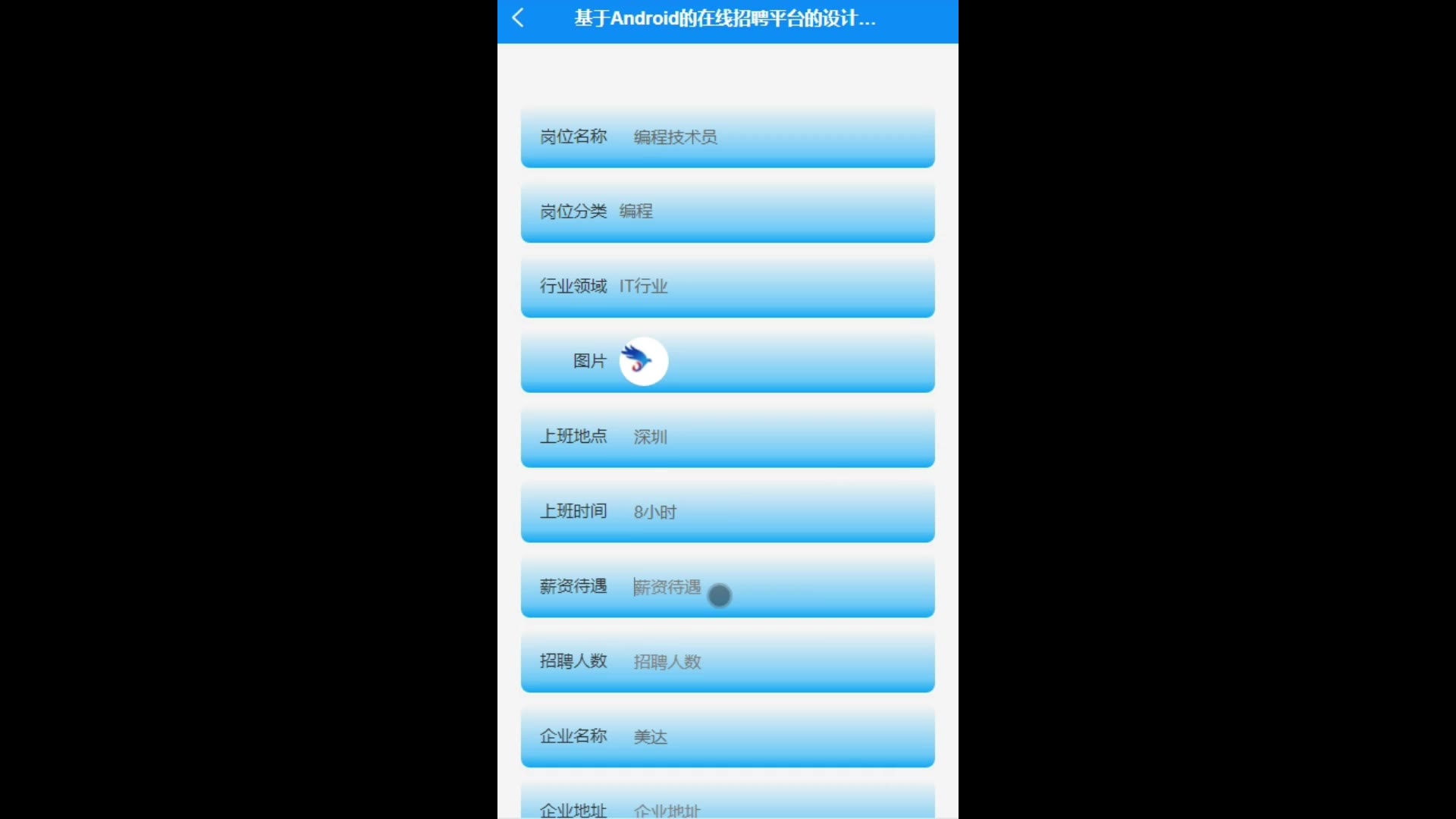The height and width of the screenshot is (819, 1456).
Task: Tap the 行业领域 field showing IT行业
Action: point(758,287)
